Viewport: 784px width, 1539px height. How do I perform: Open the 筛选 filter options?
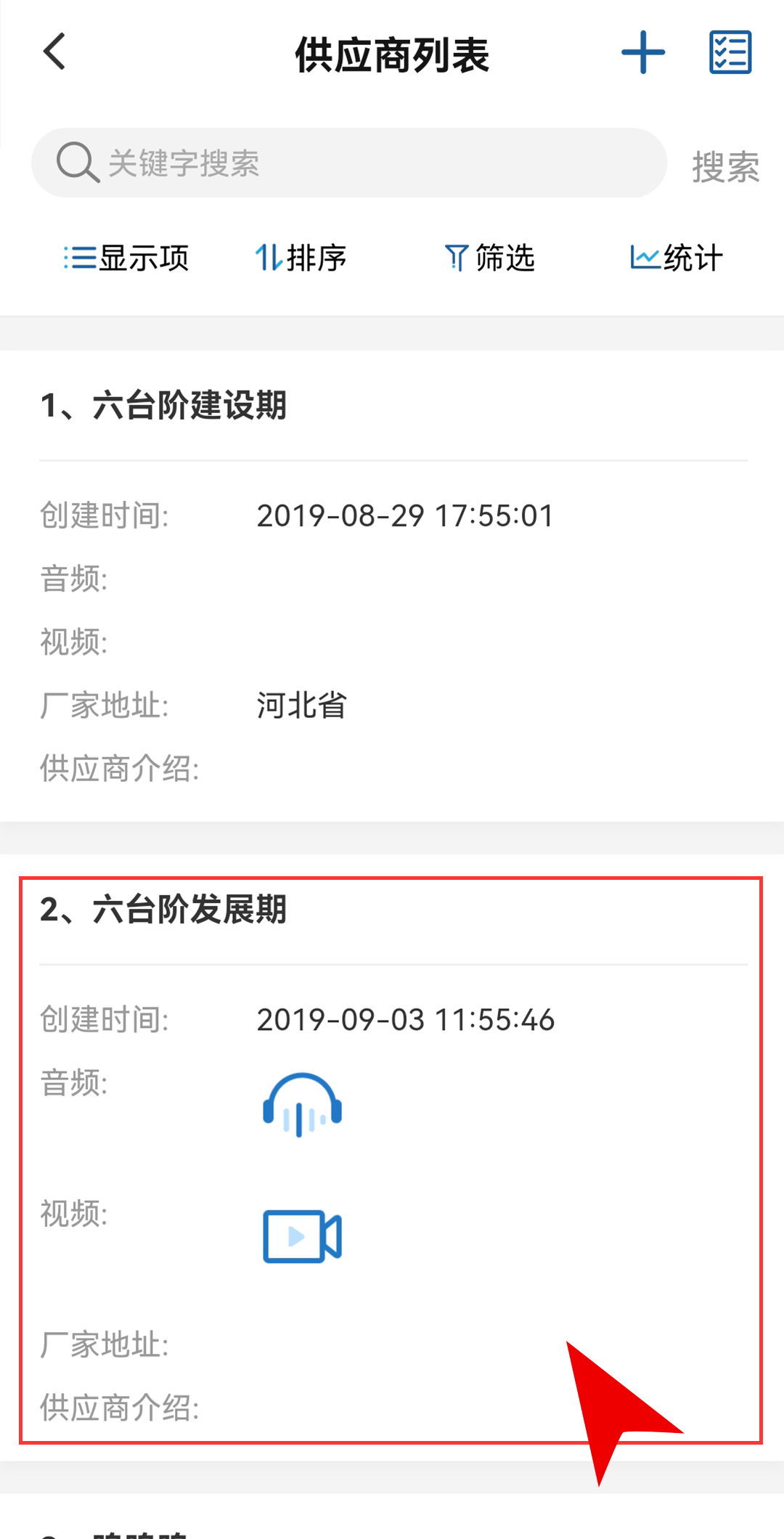489,258
